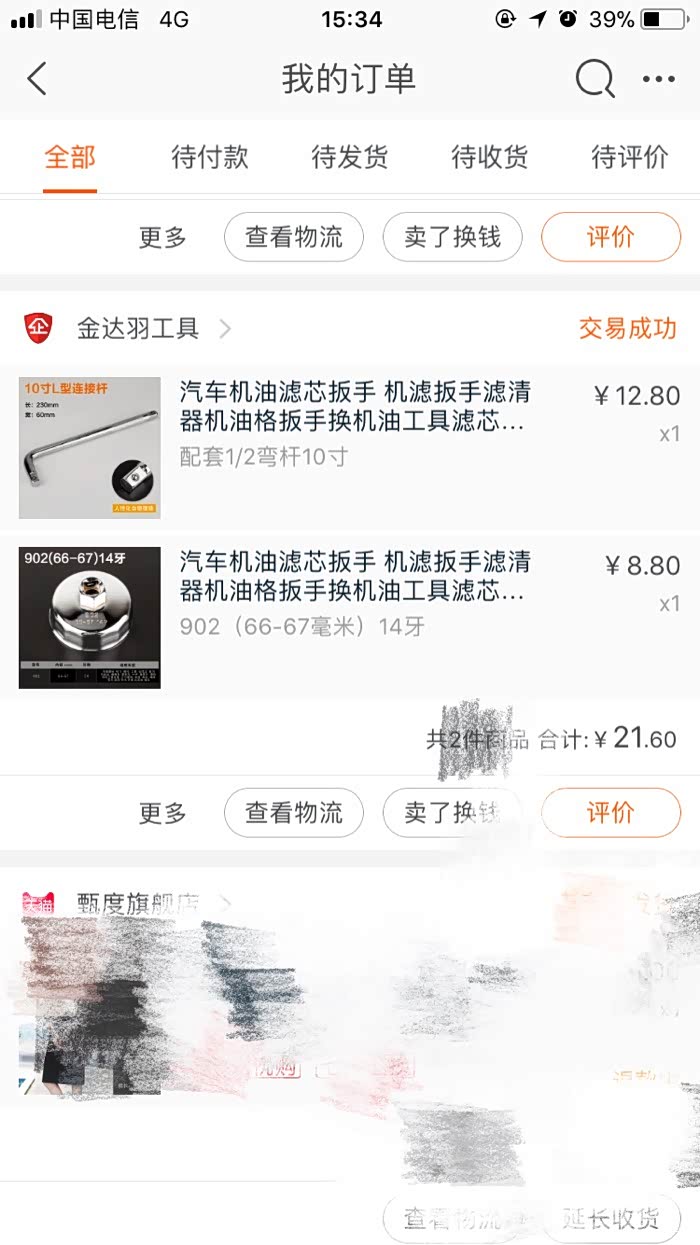
Task: Tap 更多 under the 金达羽工具 order
Action: pyautogui.click(x=163, y=812)
